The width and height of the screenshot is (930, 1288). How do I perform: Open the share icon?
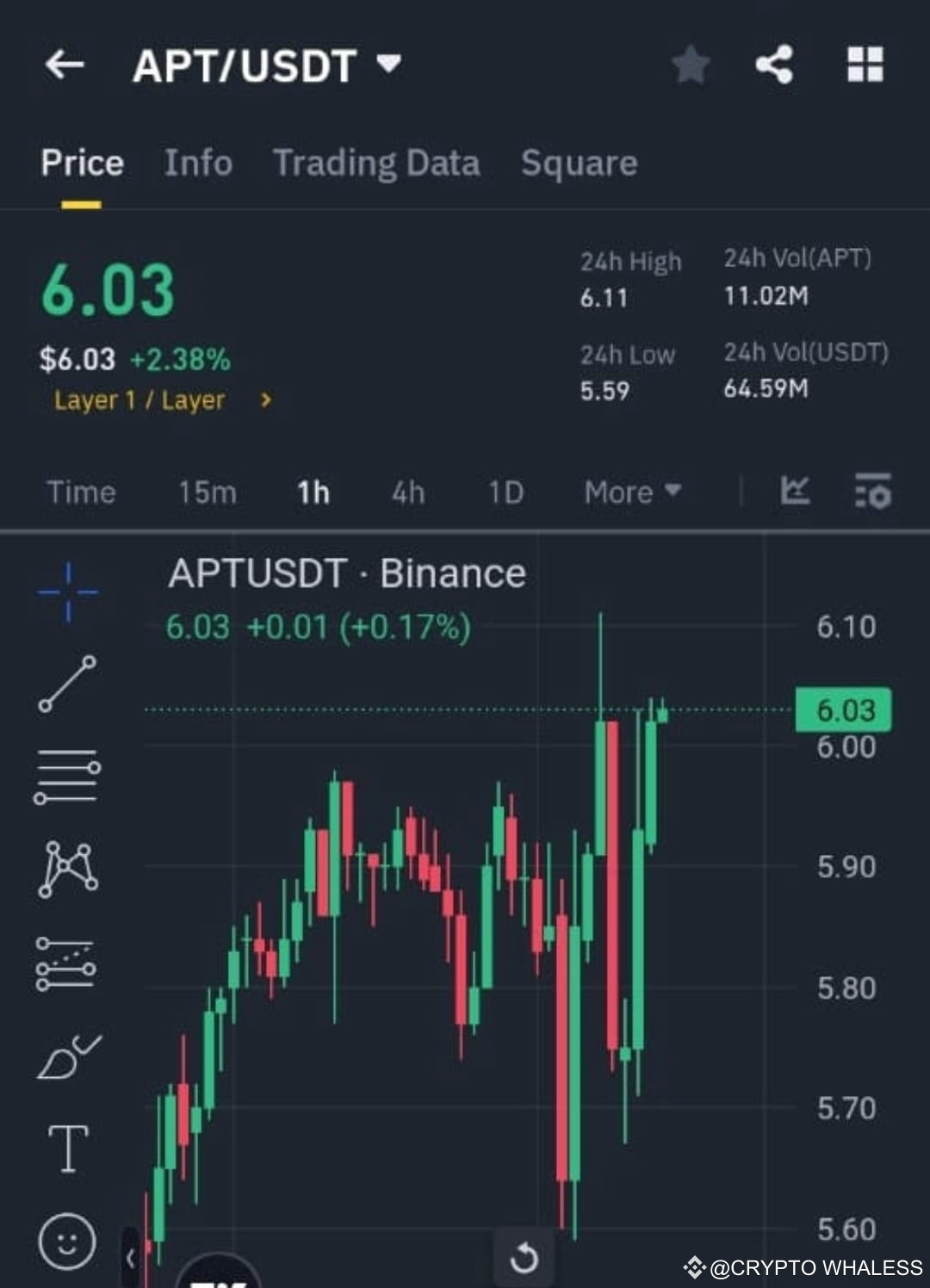(773, 64)
